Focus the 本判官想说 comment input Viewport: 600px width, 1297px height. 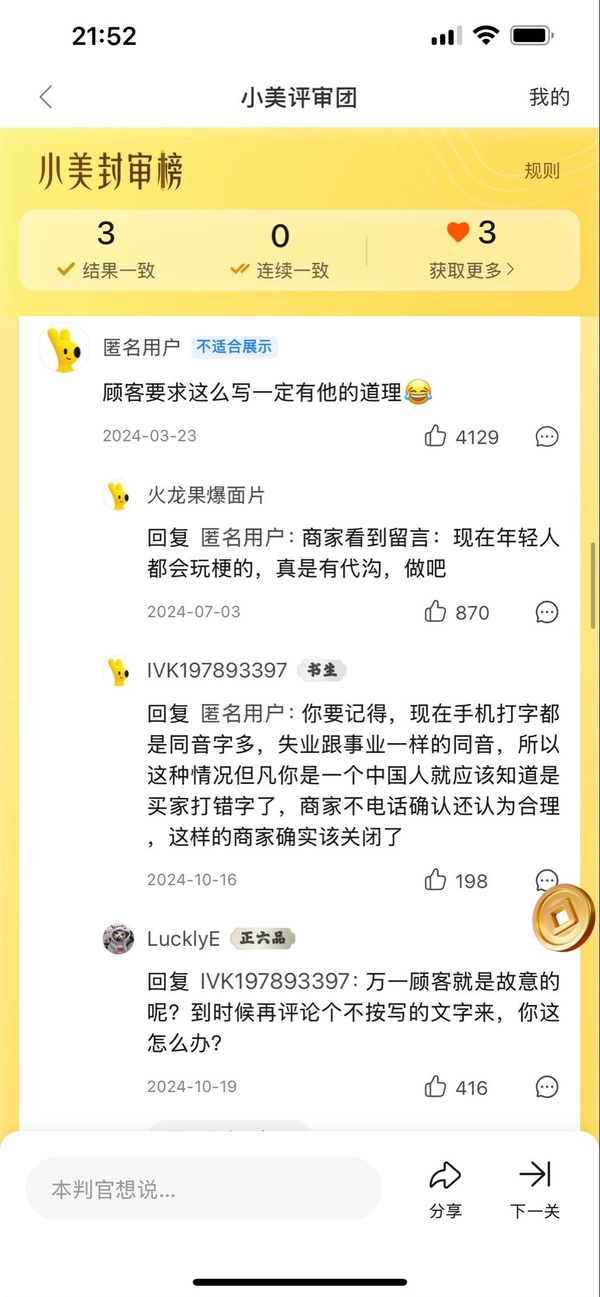[203, 1189]
